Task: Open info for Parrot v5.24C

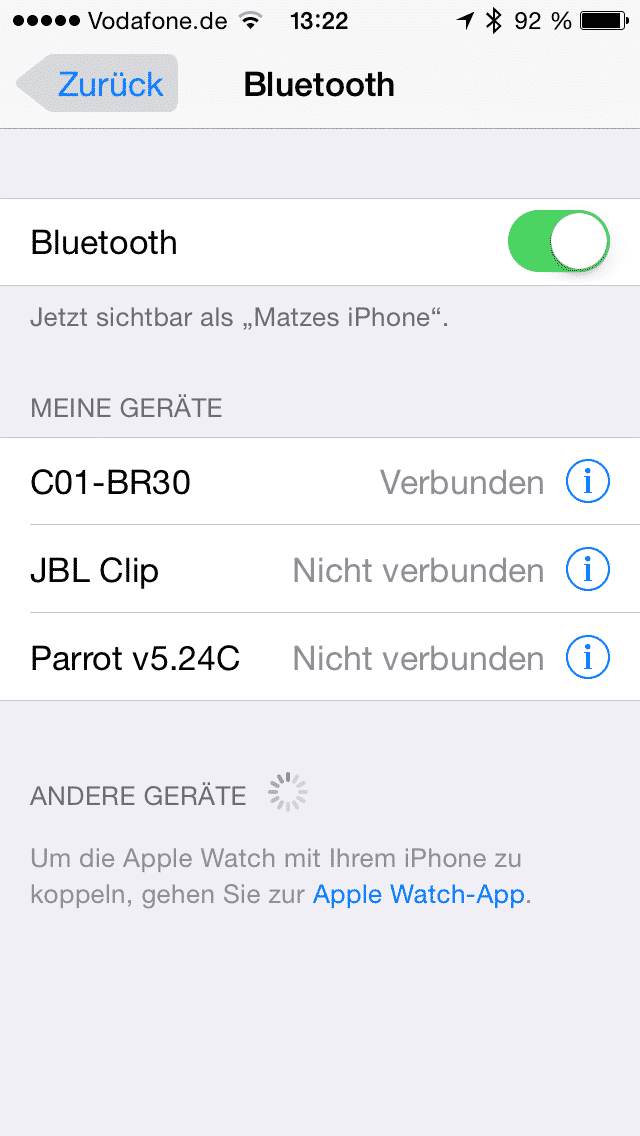Action: tap(587, 658)
